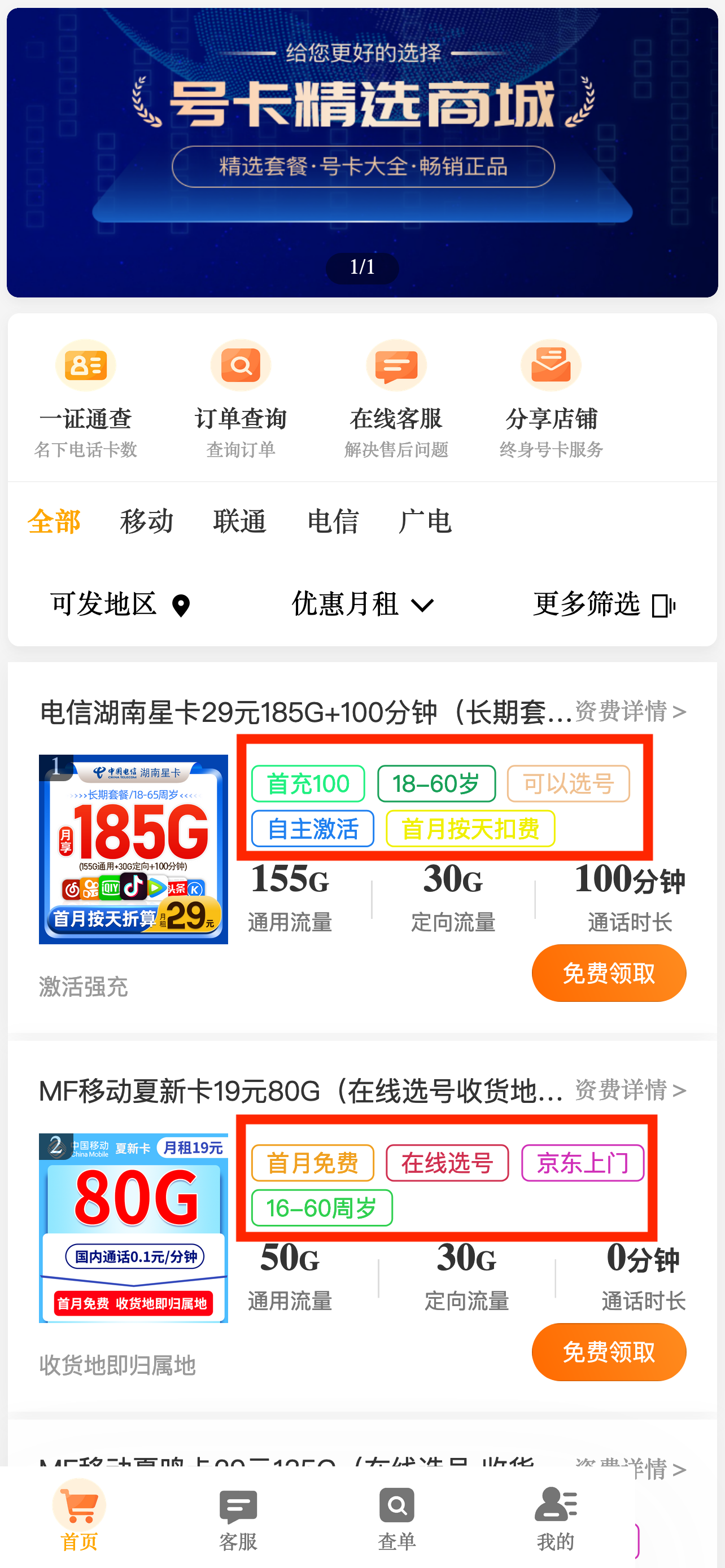
Task: Tap 免费领取 for 电信湖南星卡 185G plan
Action: click(x=609, y=973)
